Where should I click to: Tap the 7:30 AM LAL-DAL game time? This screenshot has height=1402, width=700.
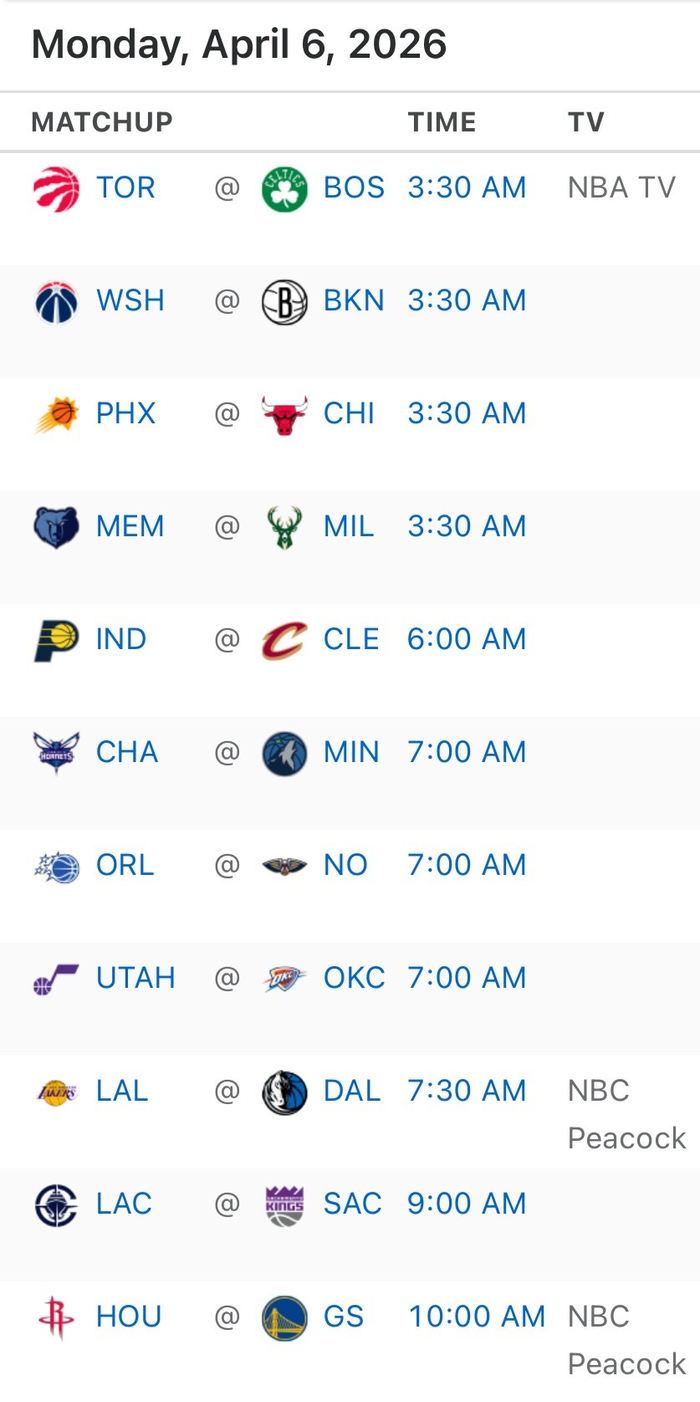coord(466,1092)
